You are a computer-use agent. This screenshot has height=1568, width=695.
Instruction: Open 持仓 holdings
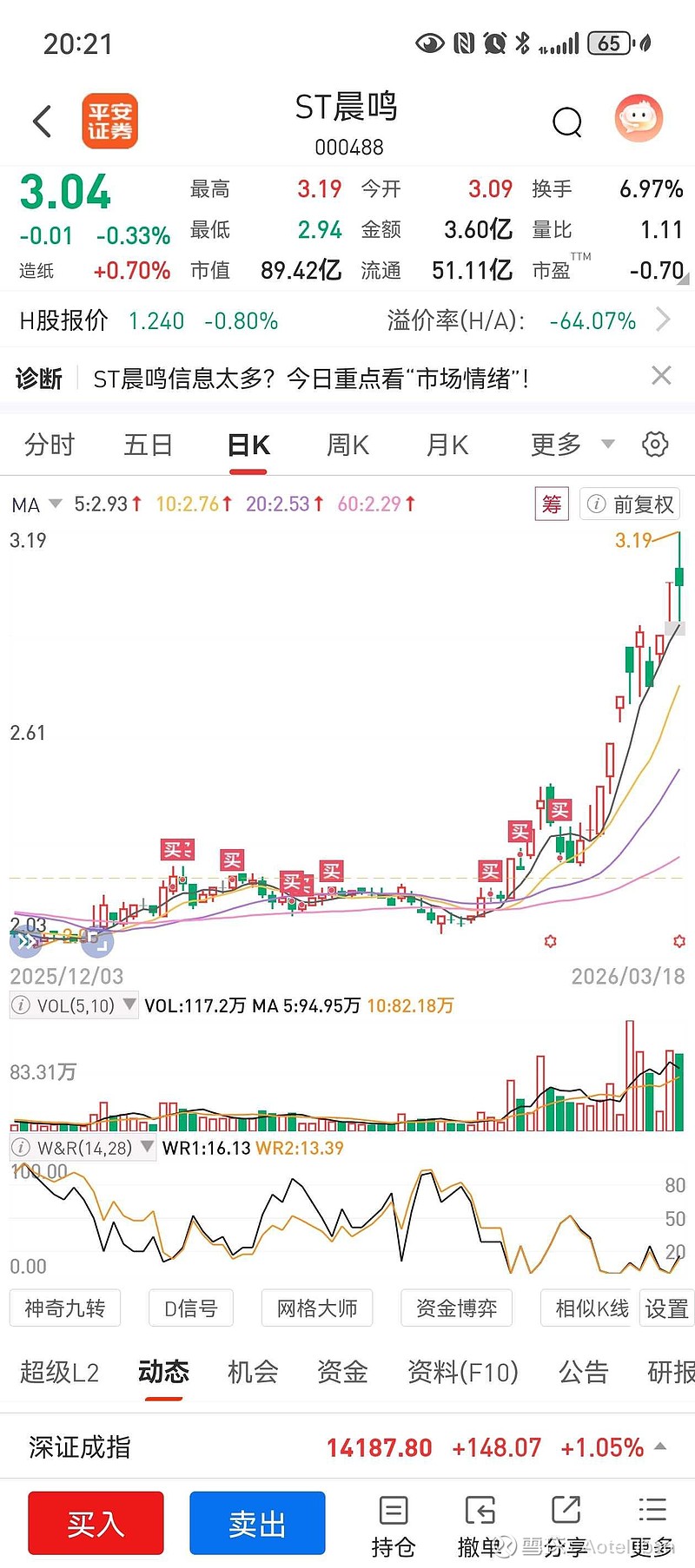coord(393,1526)
